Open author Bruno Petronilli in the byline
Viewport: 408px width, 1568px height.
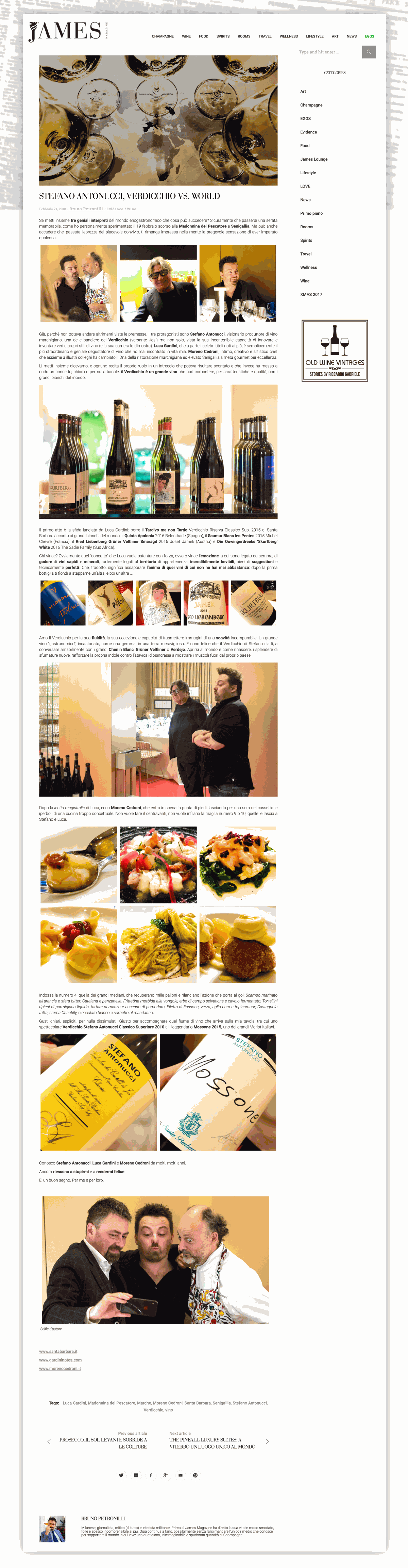[x=86, y=209]
